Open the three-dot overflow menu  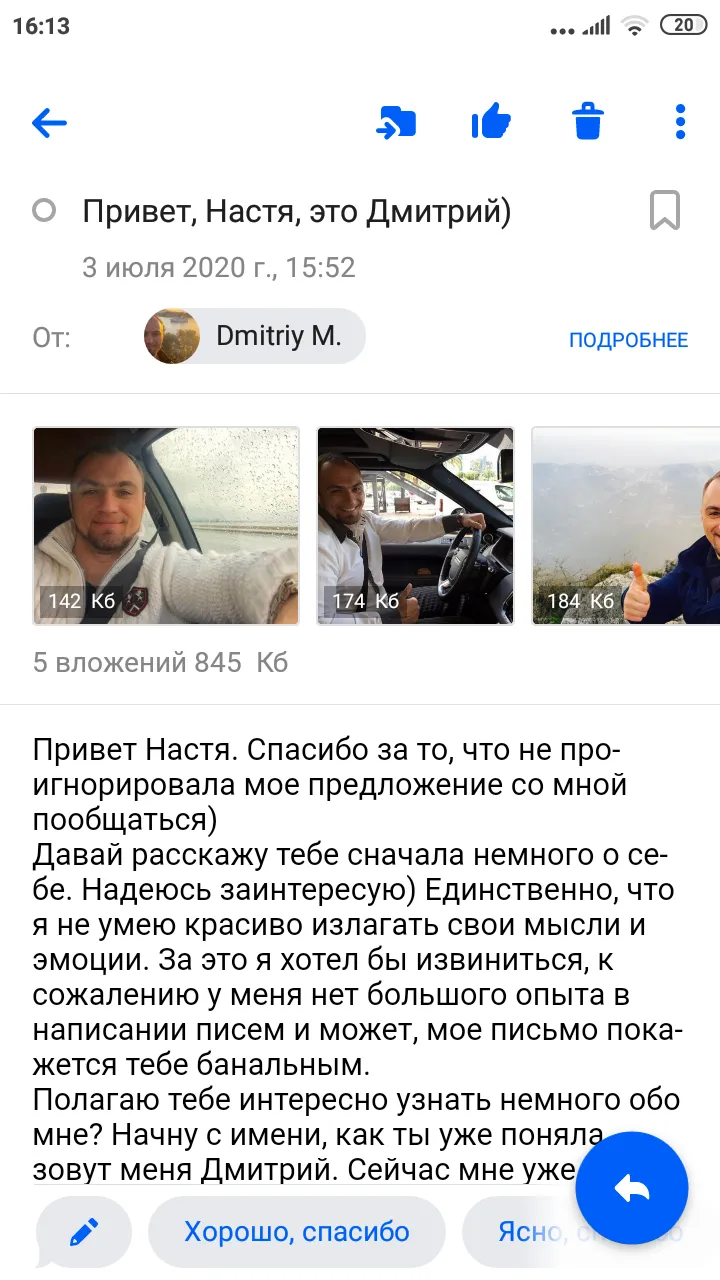click(x=681, y=123)
